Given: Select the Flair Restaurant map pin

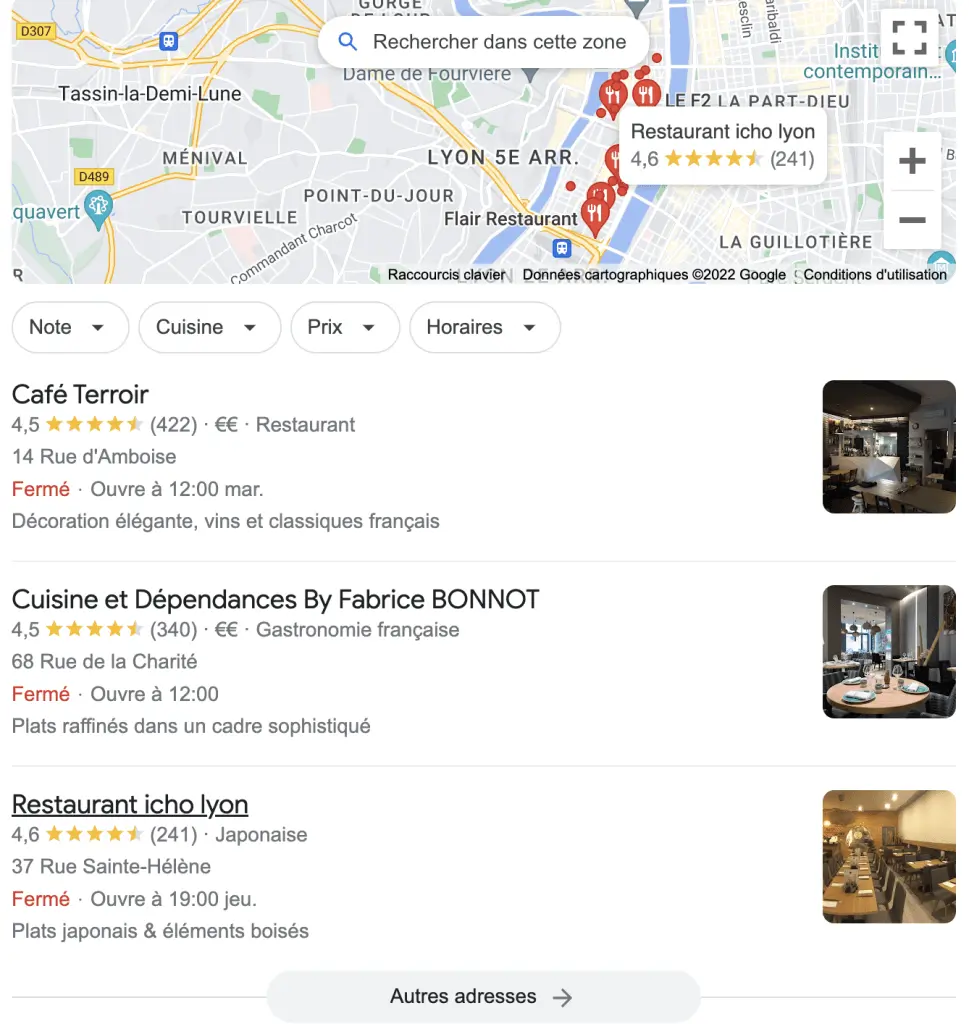Looking at the screenshot, I should point(595,215).
